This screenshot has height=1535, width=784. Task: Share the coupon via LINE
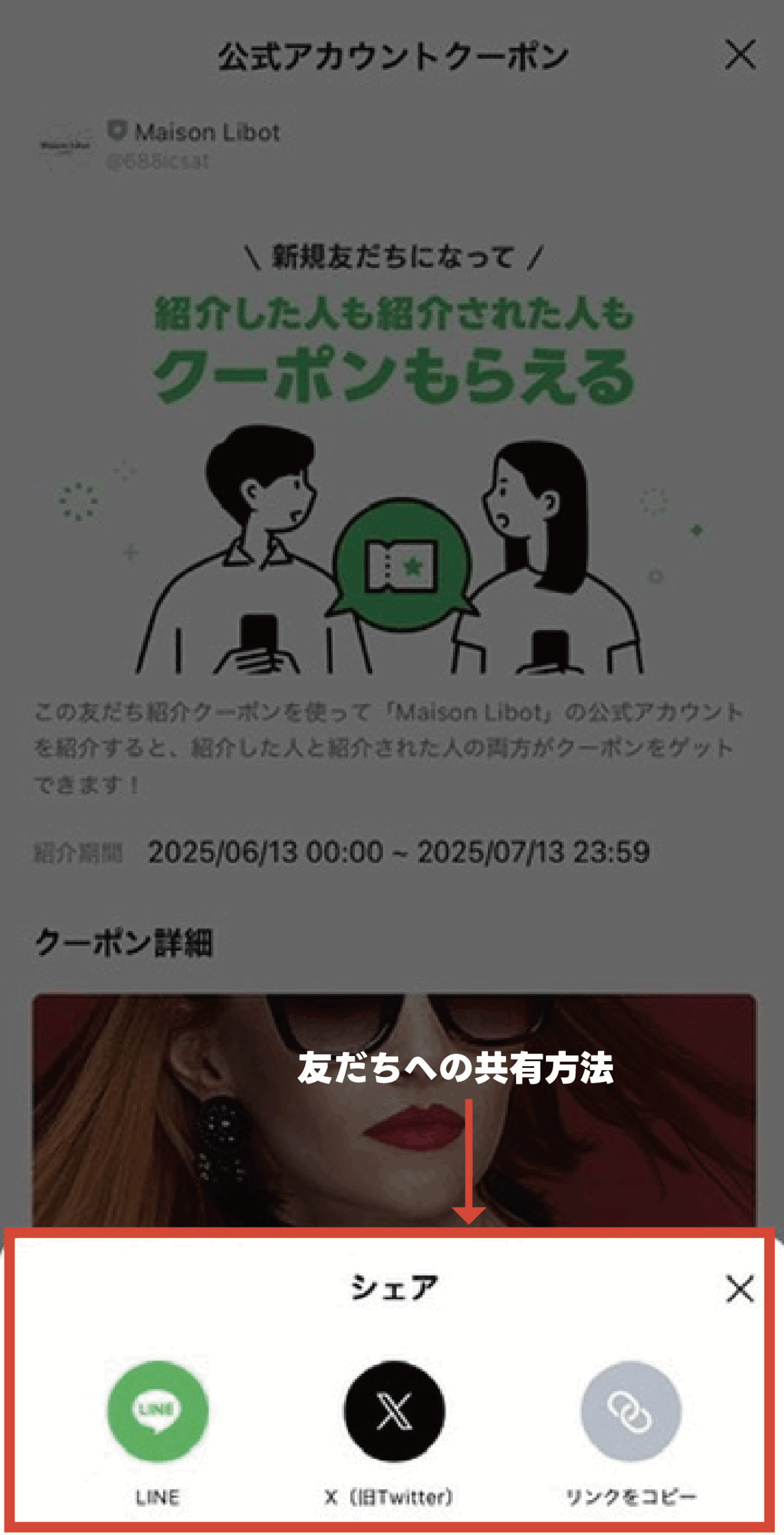pos(158,1411)
